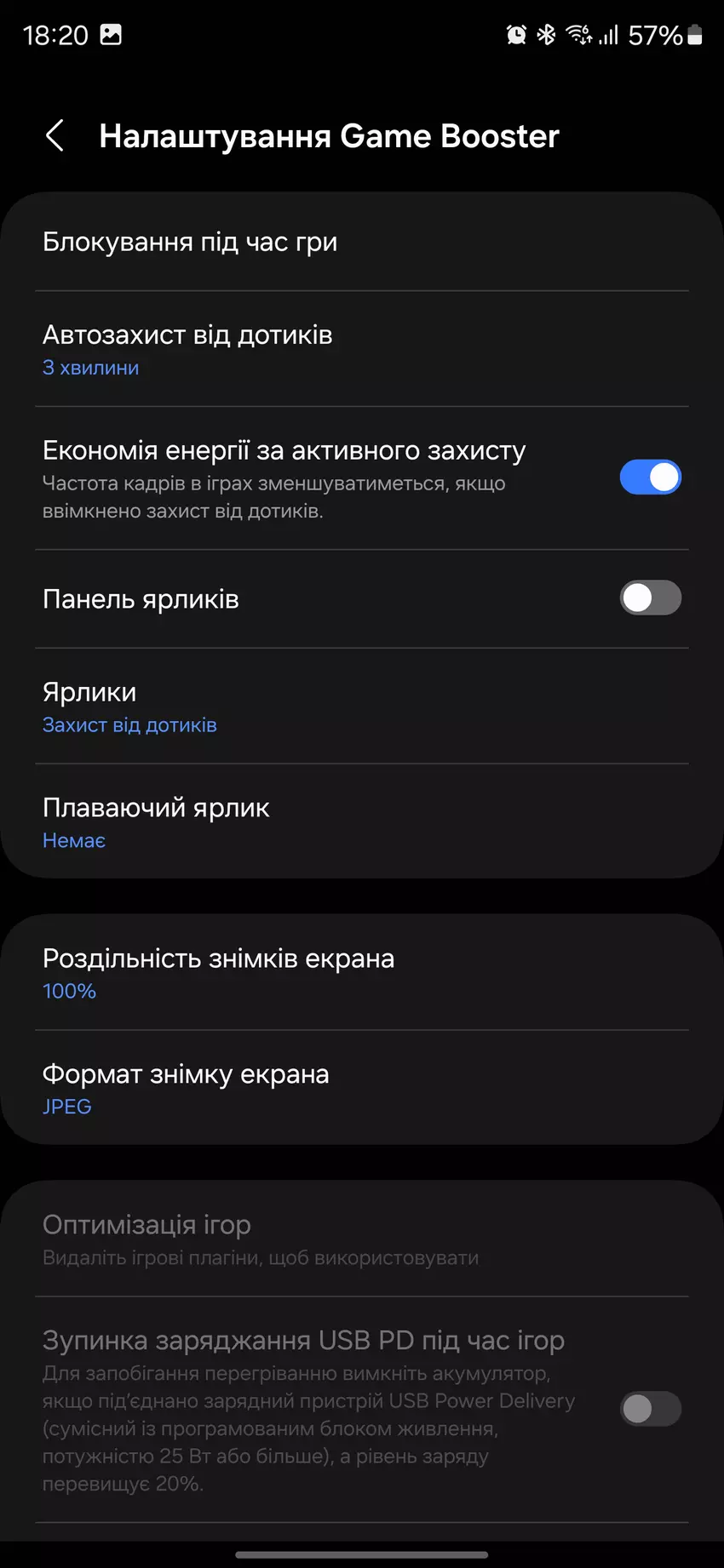This screenshot has width=724, height=1568.
Task: Change Роздільність знімків екрана
Action: coord(361,972)
